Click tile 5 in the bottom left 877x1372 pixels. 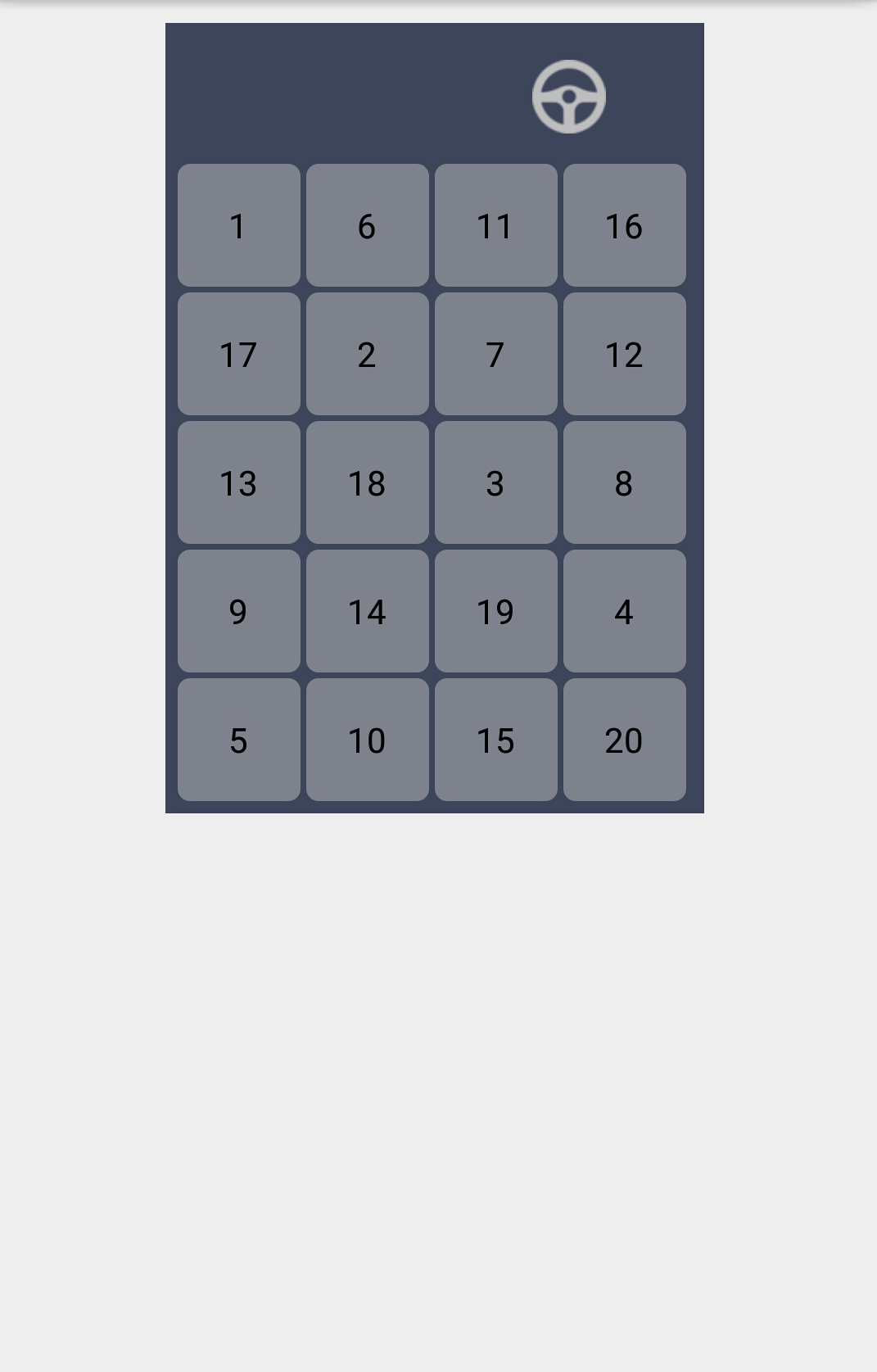point(238,740)
